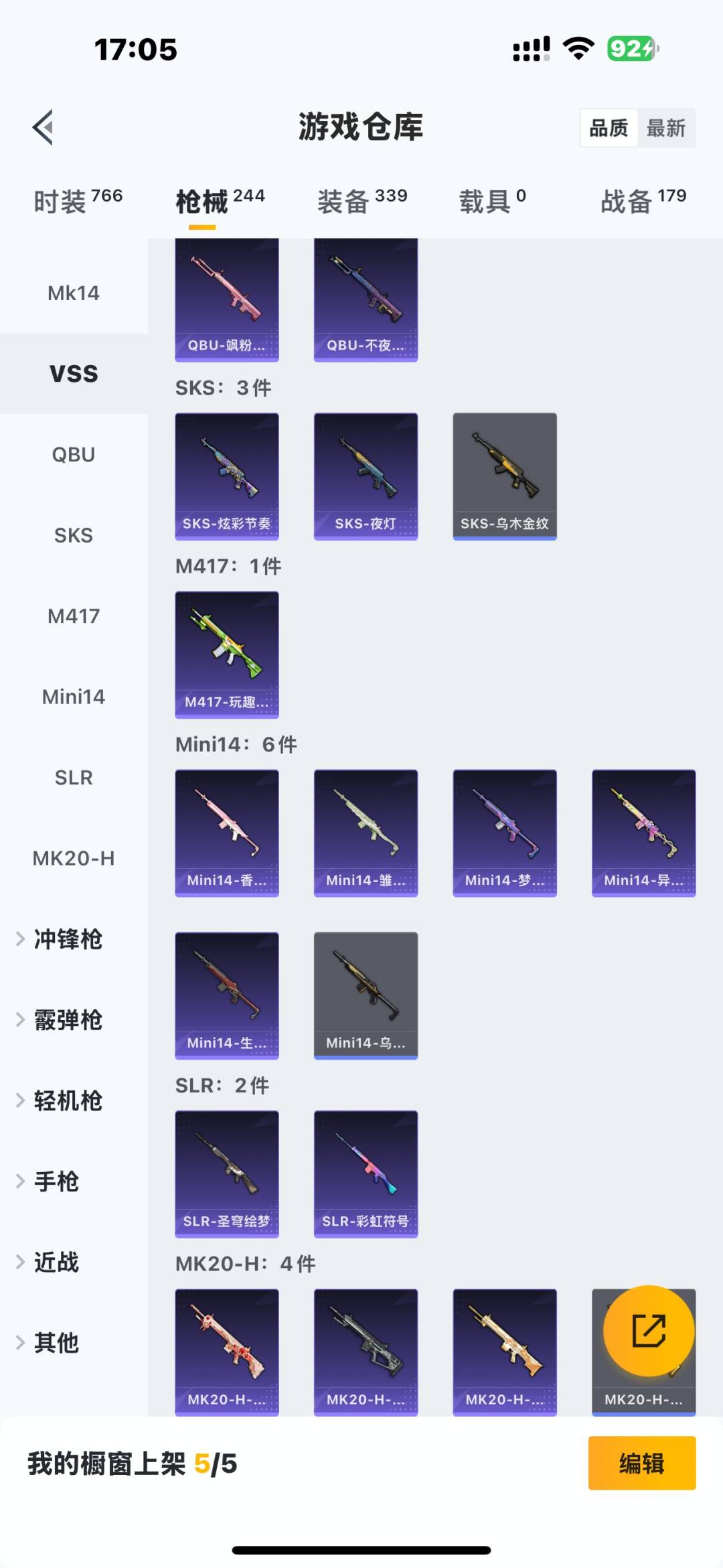This screenshot has height=1568, width=723.
Task: Tap the 编辑 button
Action: [641, 1464]
